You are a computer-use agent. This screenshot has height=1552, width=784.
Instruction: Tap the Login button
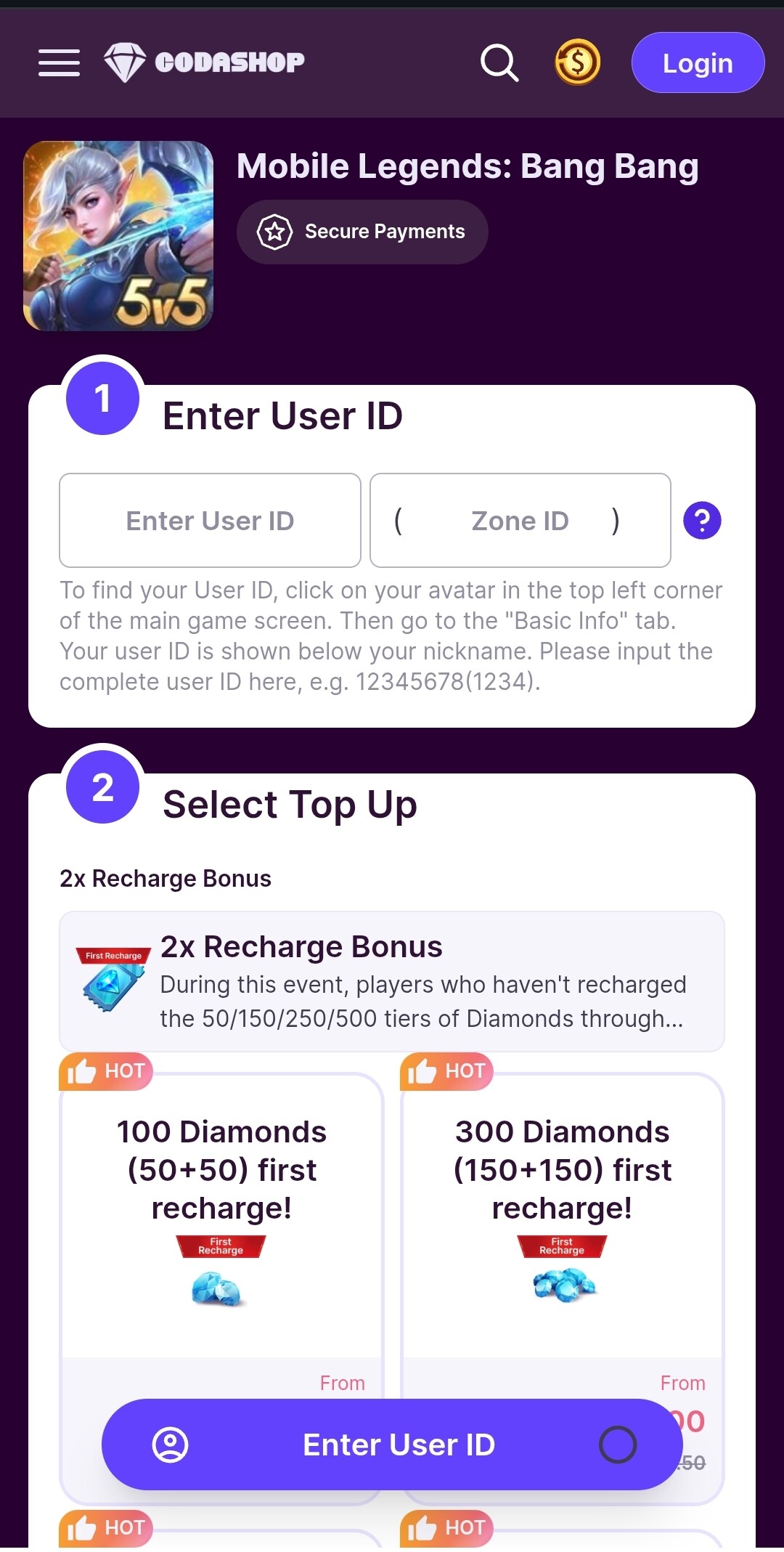pyautogui.click(x=698, y=62)
